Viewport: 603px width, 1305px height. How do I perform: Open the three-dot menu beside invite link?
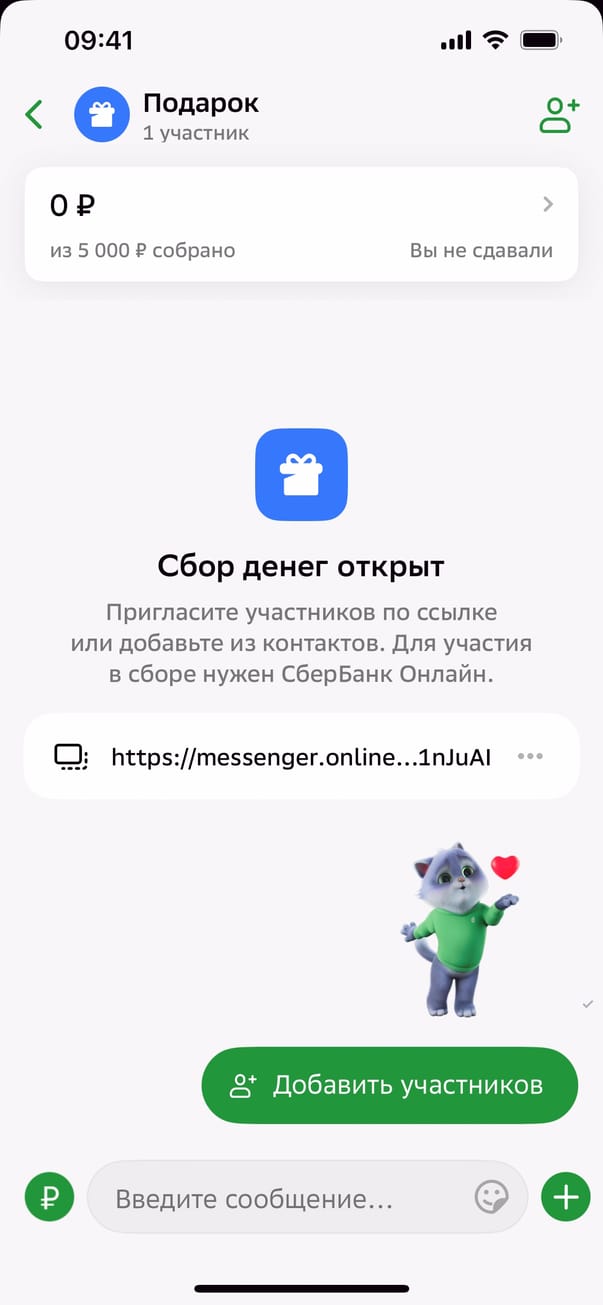[x=530, y=756]
